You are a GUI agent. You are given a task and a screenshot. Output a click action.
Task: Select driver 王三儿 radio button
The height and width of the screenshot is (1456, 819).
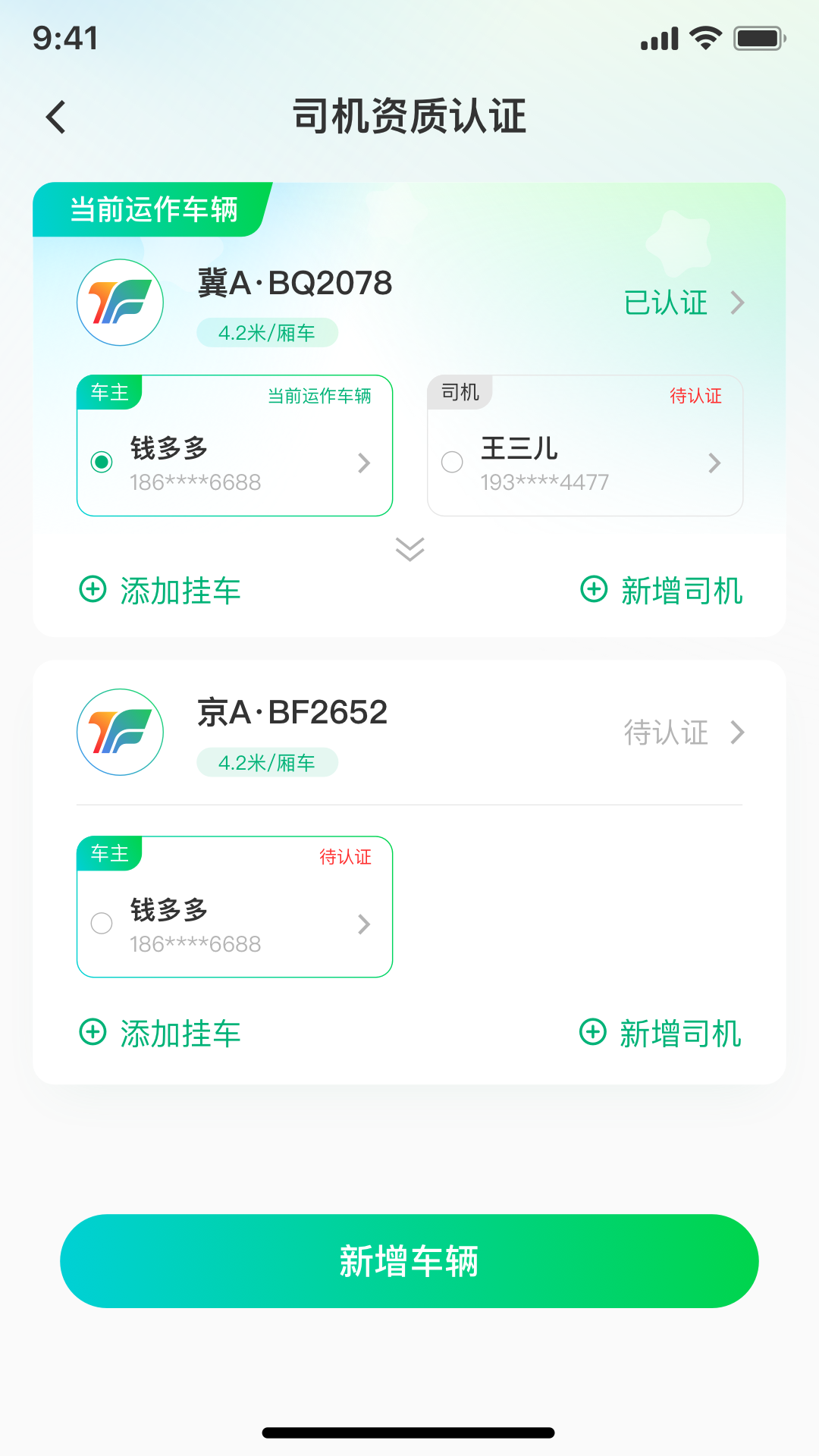click(452, 462)
